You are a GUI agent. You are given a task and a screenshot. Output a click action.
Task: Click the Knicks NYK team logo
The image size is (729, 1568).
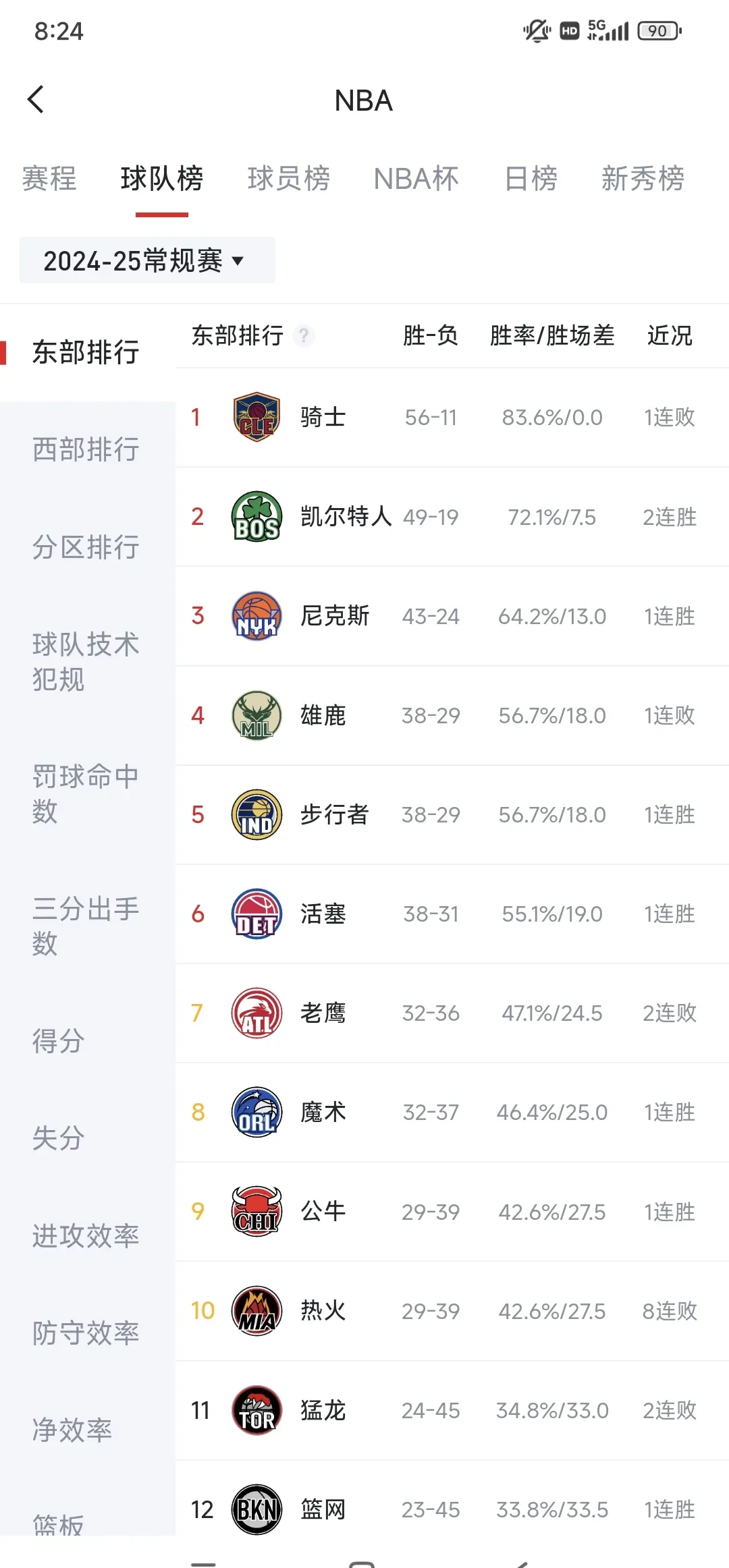[x=256, y=616]
